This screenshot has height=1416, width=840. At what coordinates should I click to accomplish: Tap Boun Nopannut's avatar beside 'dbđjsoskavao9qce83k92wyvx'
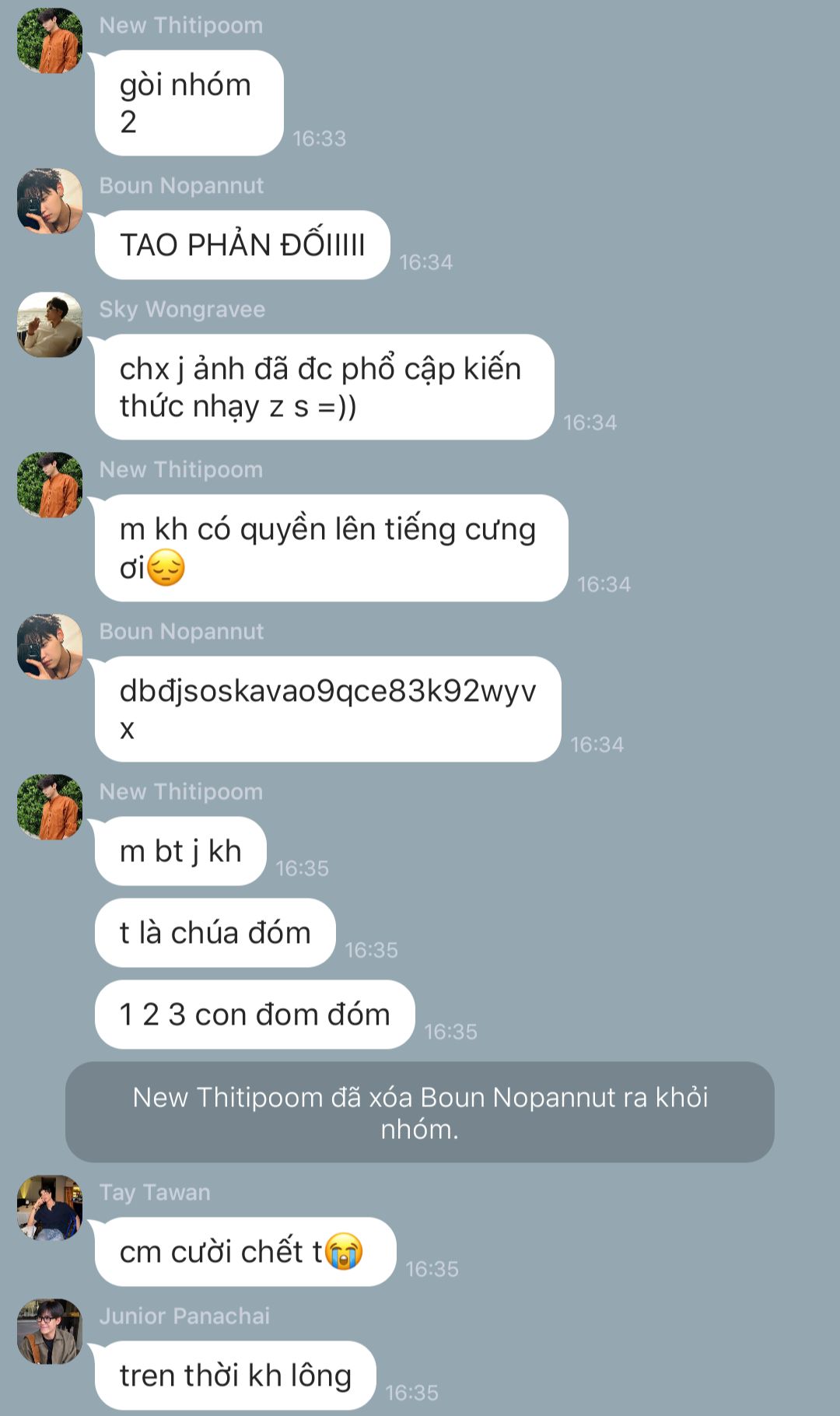50,647
